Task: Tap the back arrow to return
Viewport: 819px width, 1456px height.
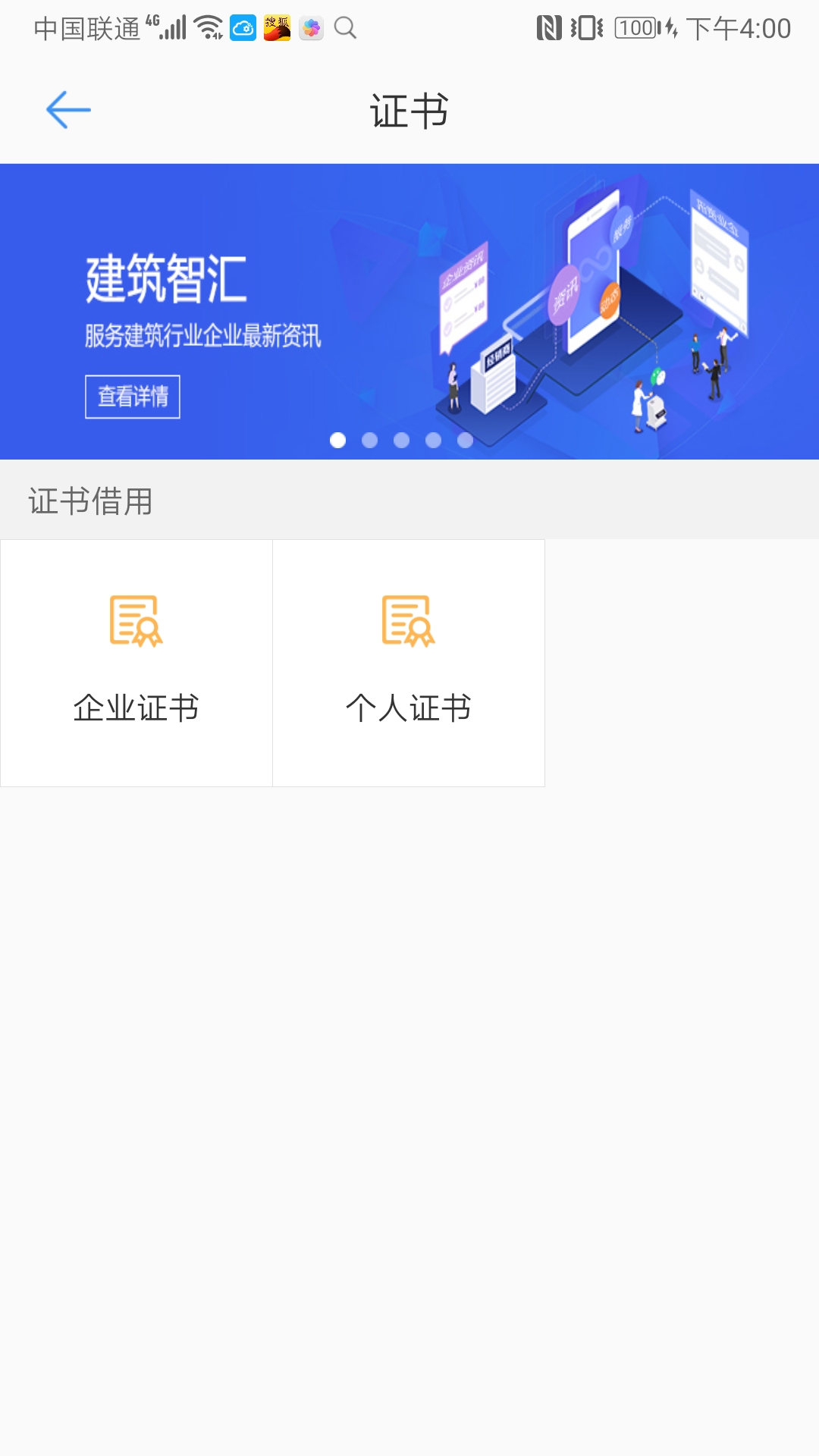Action: click(x=67, y=109)
